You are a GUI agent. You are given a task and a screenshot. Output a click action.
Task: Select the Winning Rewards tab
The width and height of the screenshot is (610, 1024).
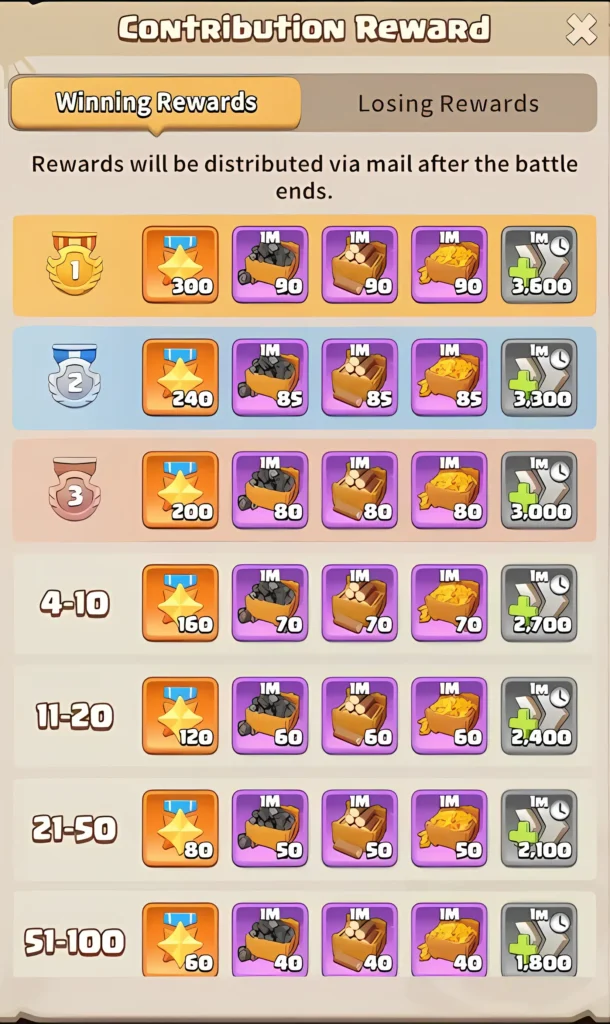point(156,102)
